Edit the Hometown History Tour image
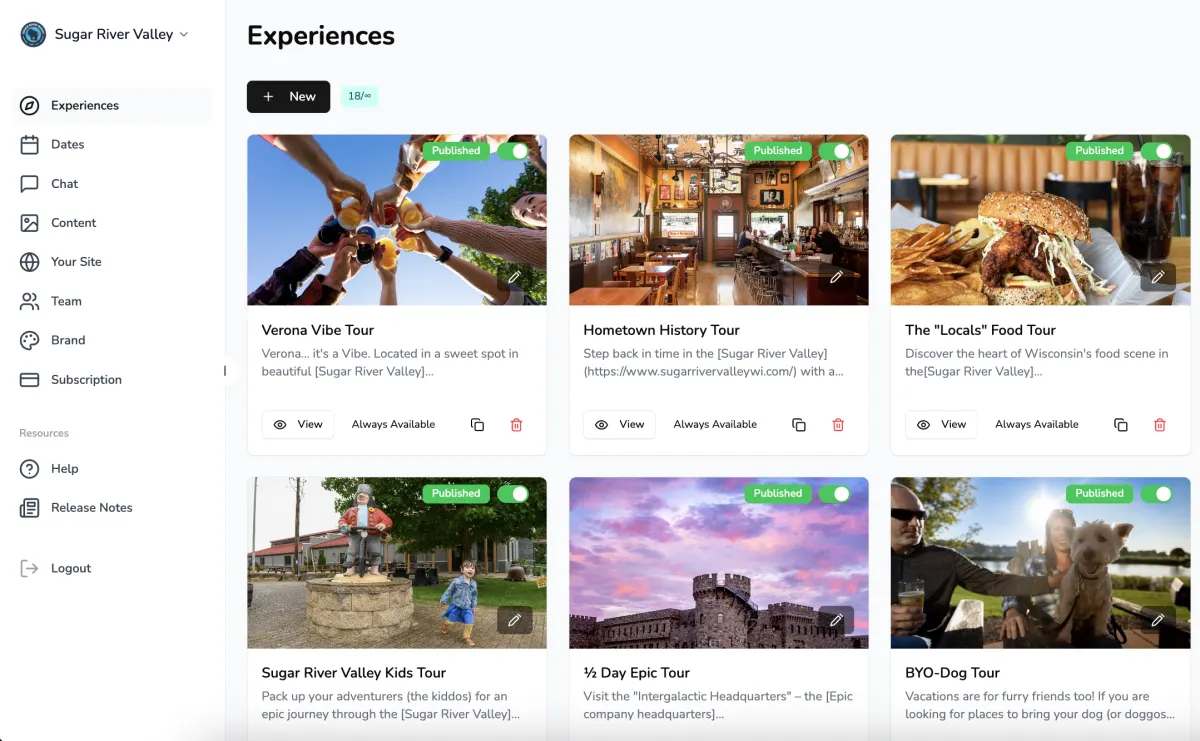 pos(836,277)
